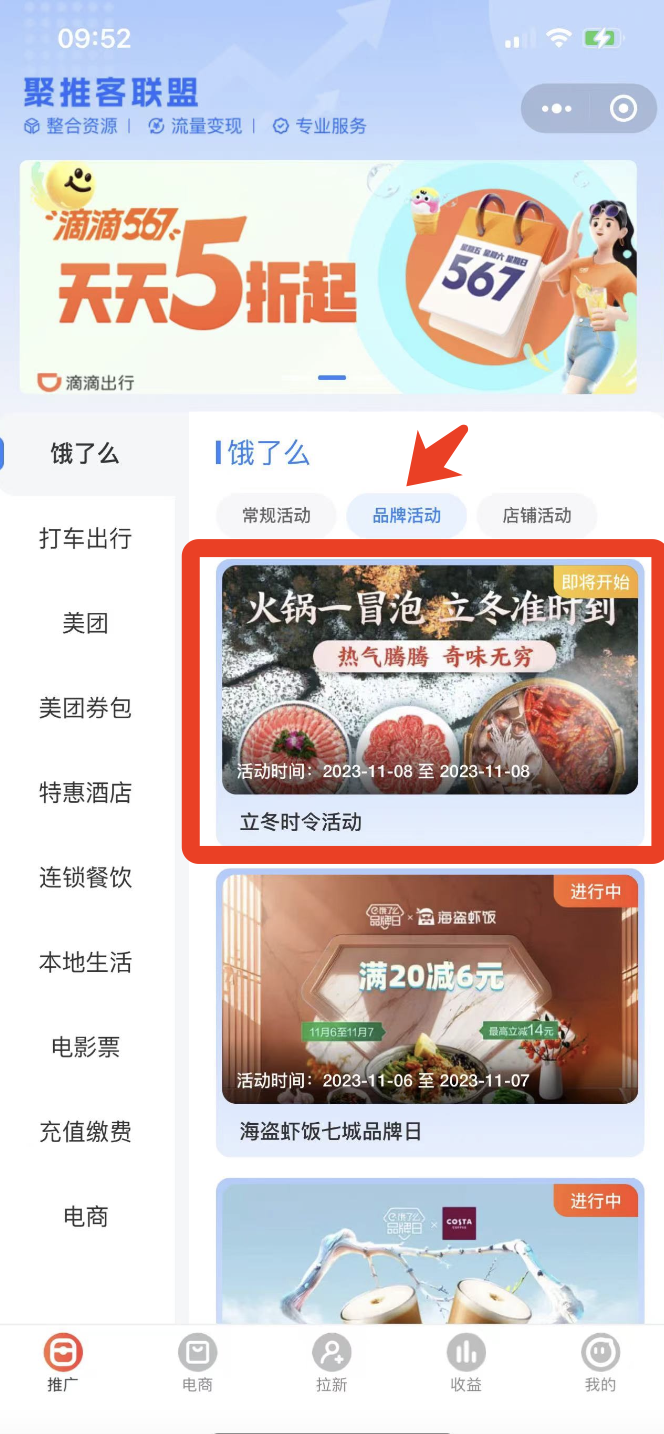Go to the 收益 bottom tab
Viewport: 664px width, 1434px height.
(466, 1364)
